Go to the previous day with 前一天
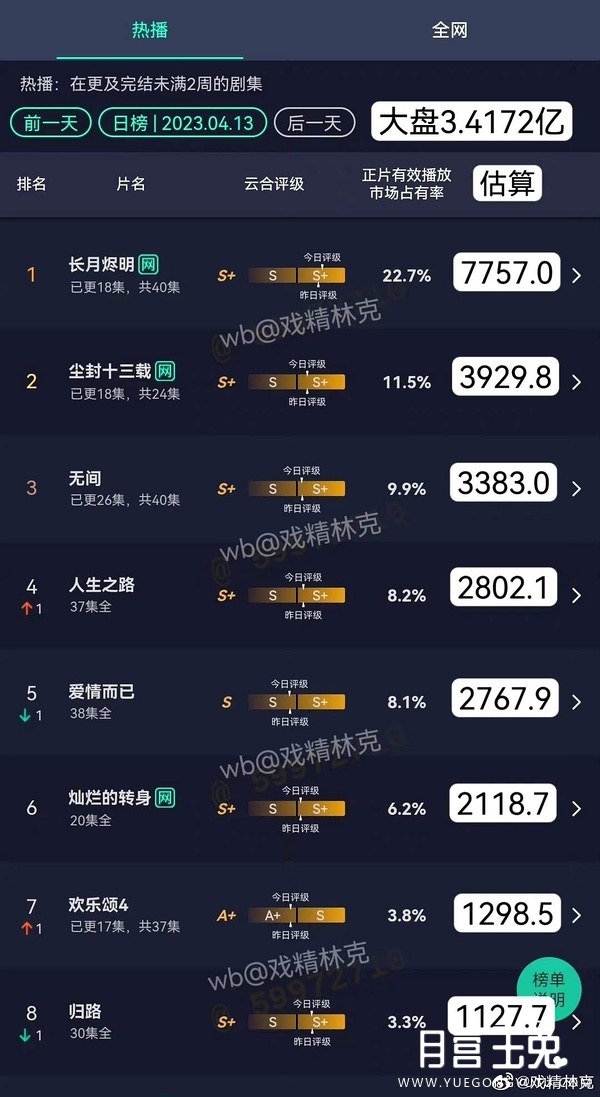This screenshot has width=600, height=1097. 51,123
